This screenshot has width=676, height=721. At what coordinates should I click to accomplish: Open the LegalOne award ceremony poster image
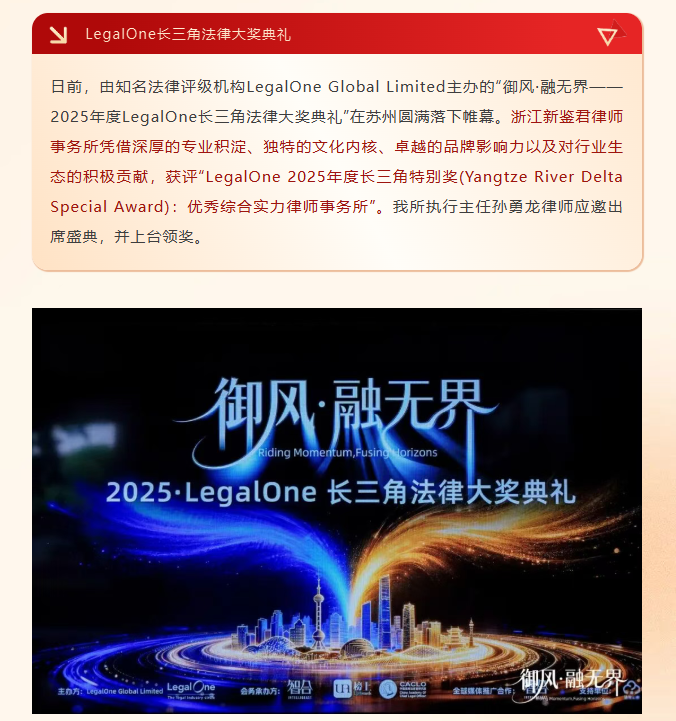coord(337,510)
